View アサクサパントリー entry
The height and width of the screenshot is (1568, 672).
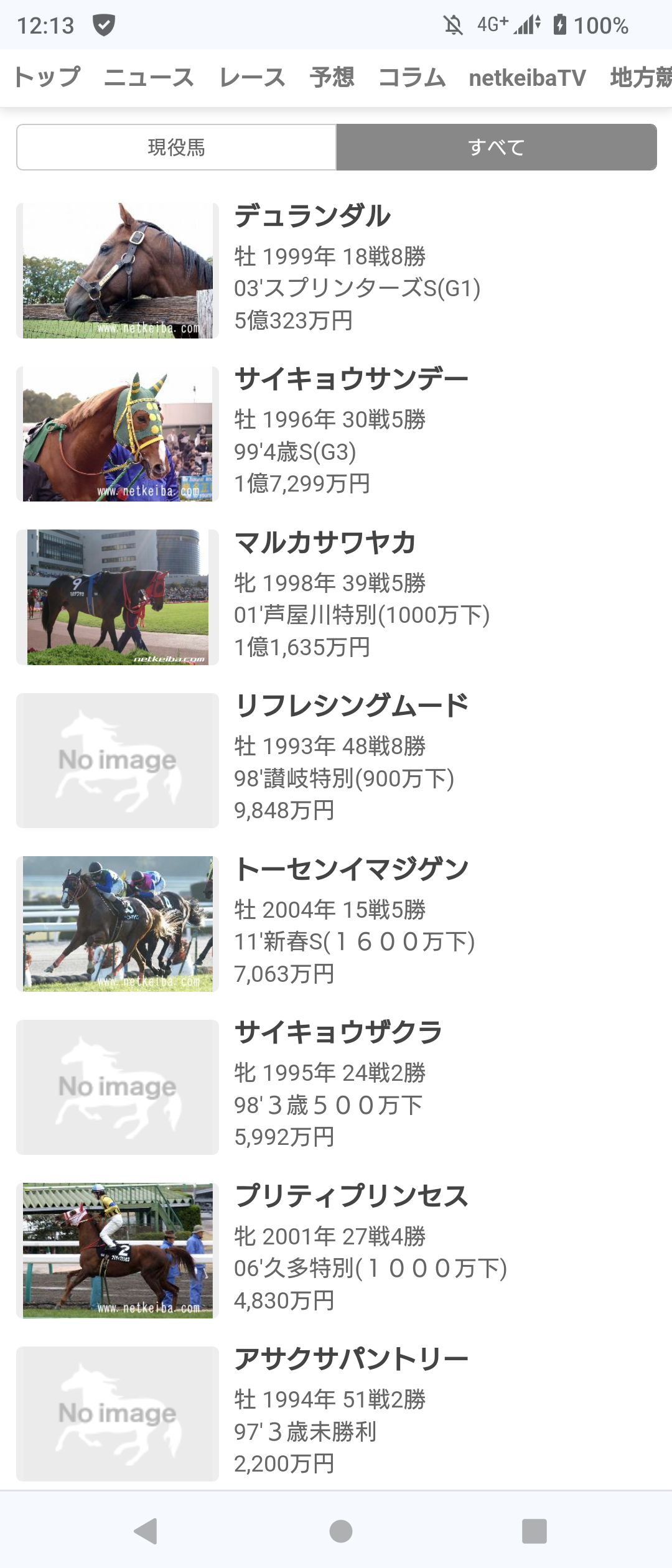(352, 1360)
